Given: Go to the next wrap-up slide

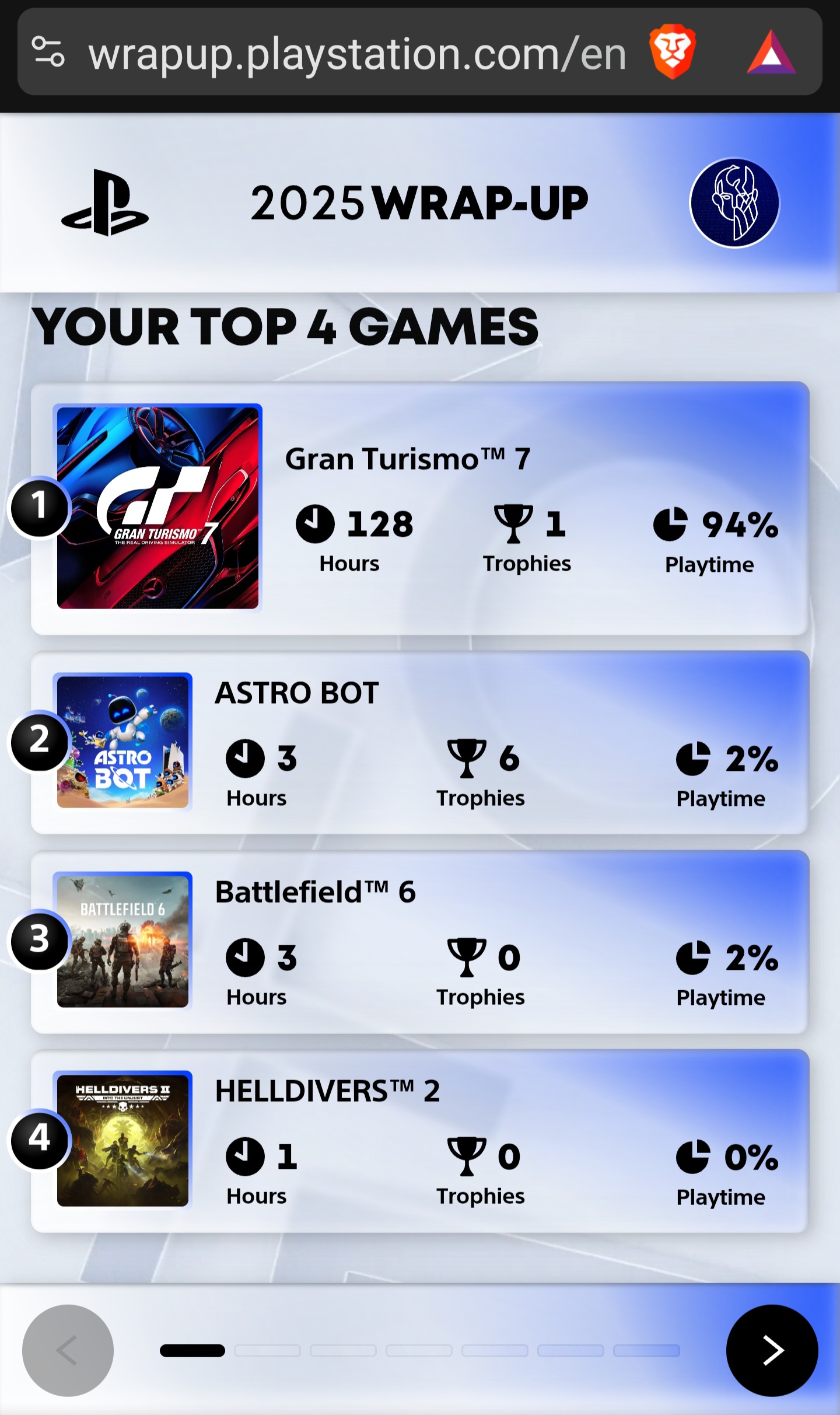Looking at the screenshot, I should coord(771,1350).
